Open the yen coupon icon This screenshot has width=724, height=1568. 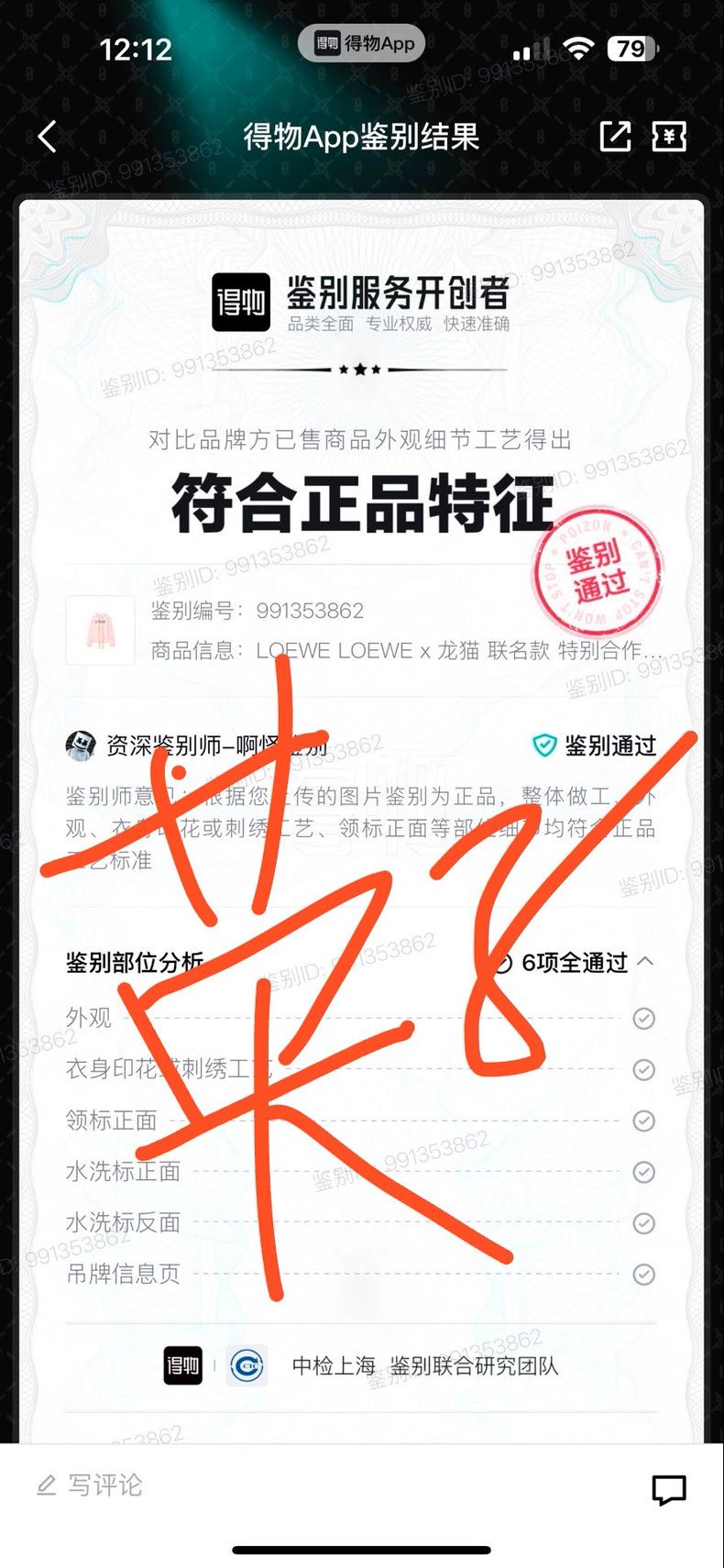[x=669, y=137]
